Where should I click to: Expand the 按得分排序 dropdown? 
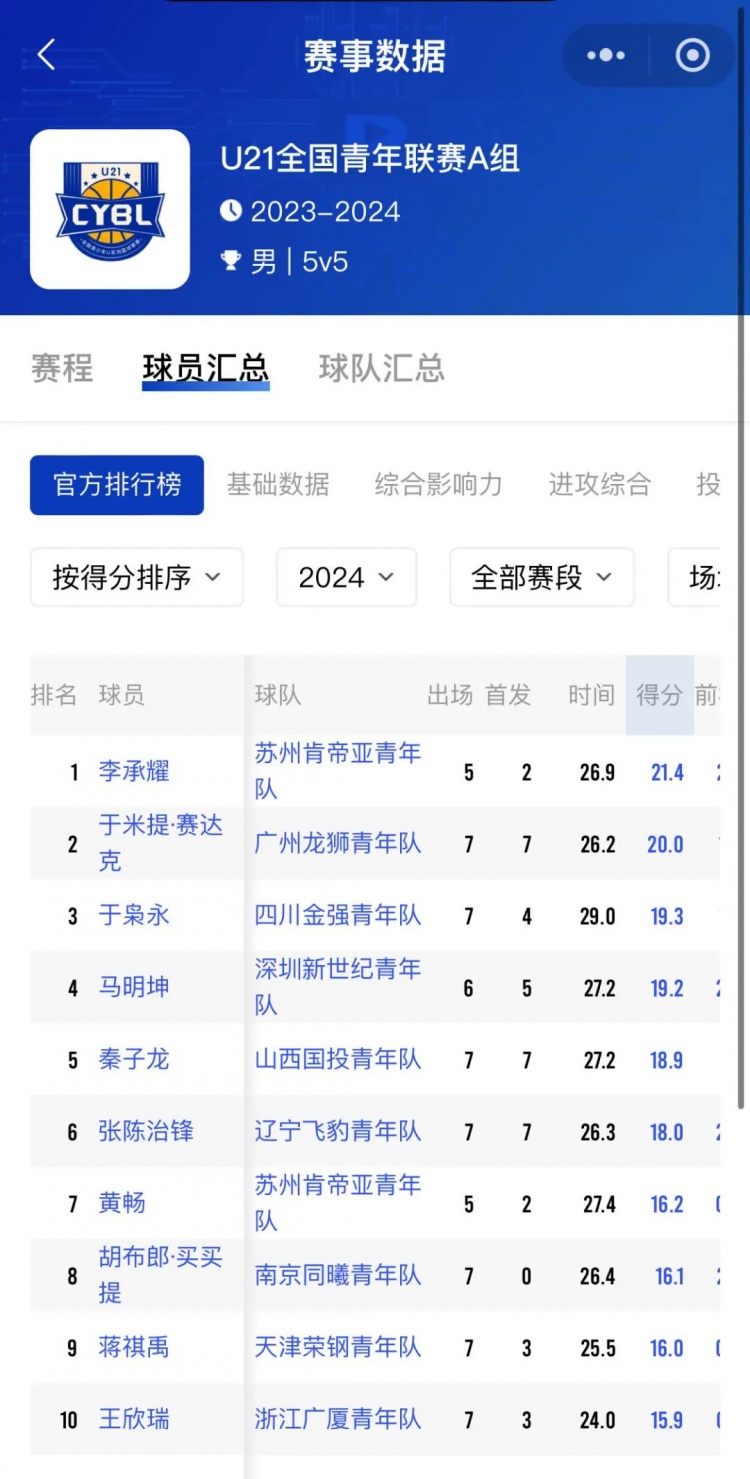[137, 577]
